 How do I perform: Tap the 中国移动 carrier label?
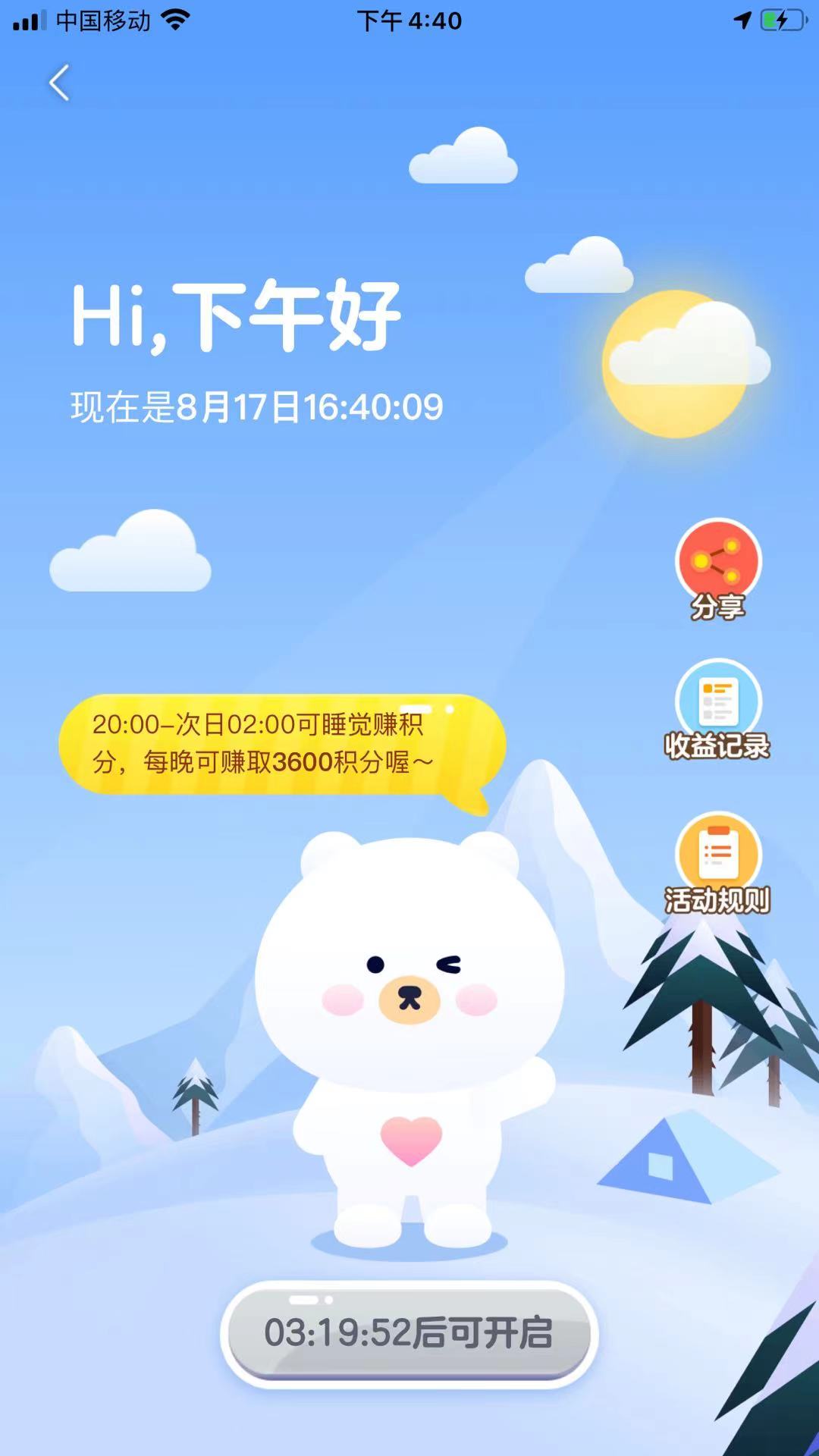[x=101, y=20]
